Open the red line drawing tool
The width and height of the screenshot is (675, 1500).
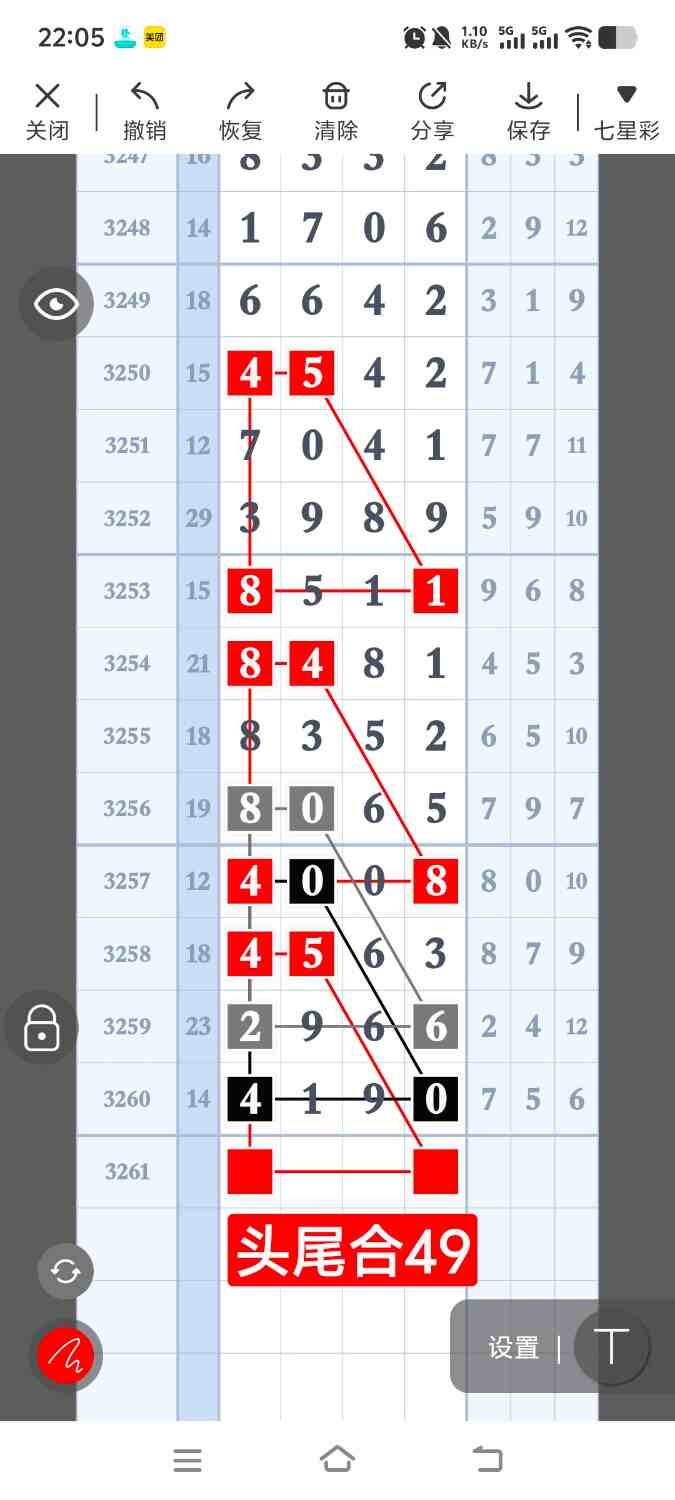tap(66, 1356)
